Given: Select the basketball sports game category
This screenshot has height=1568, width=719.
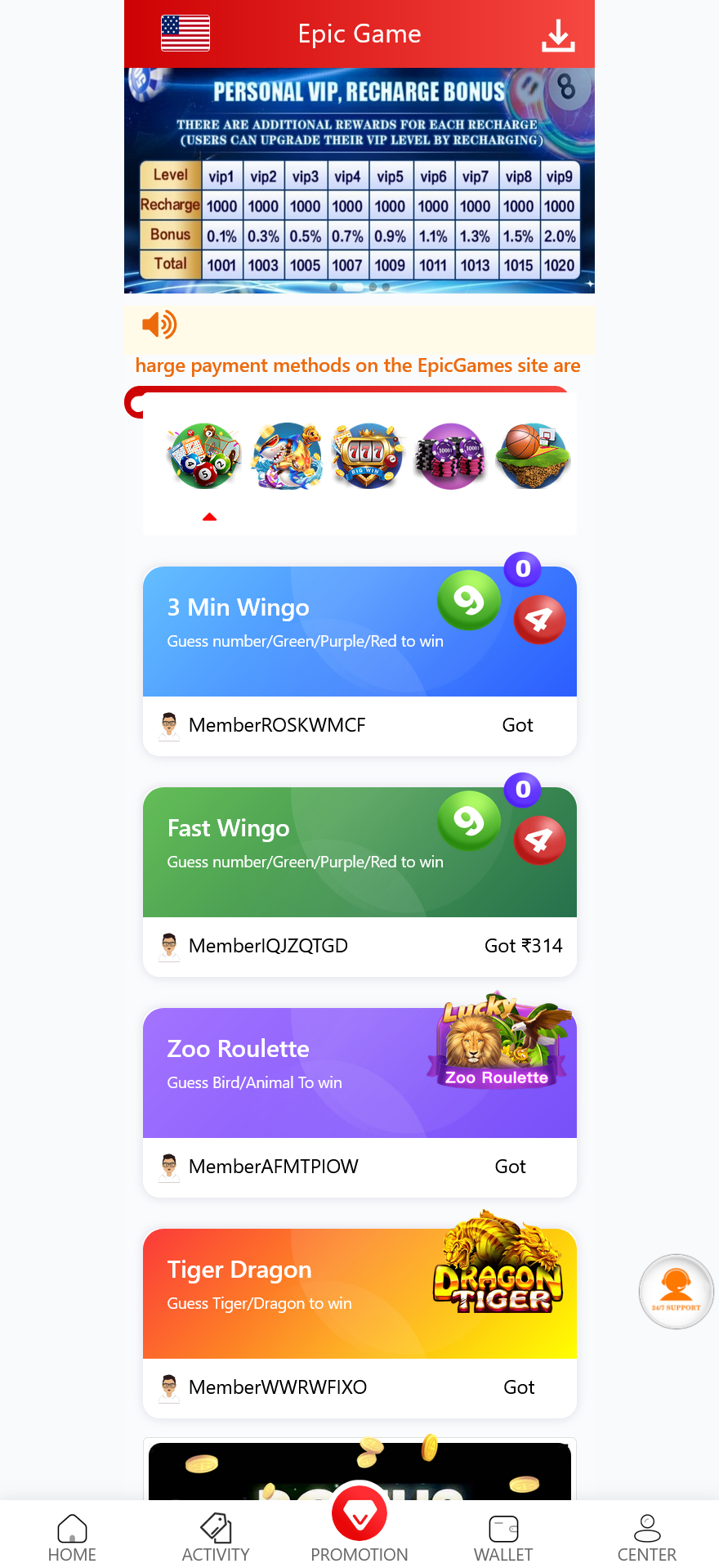Looking at the screenshot, I should pos(532,456).
